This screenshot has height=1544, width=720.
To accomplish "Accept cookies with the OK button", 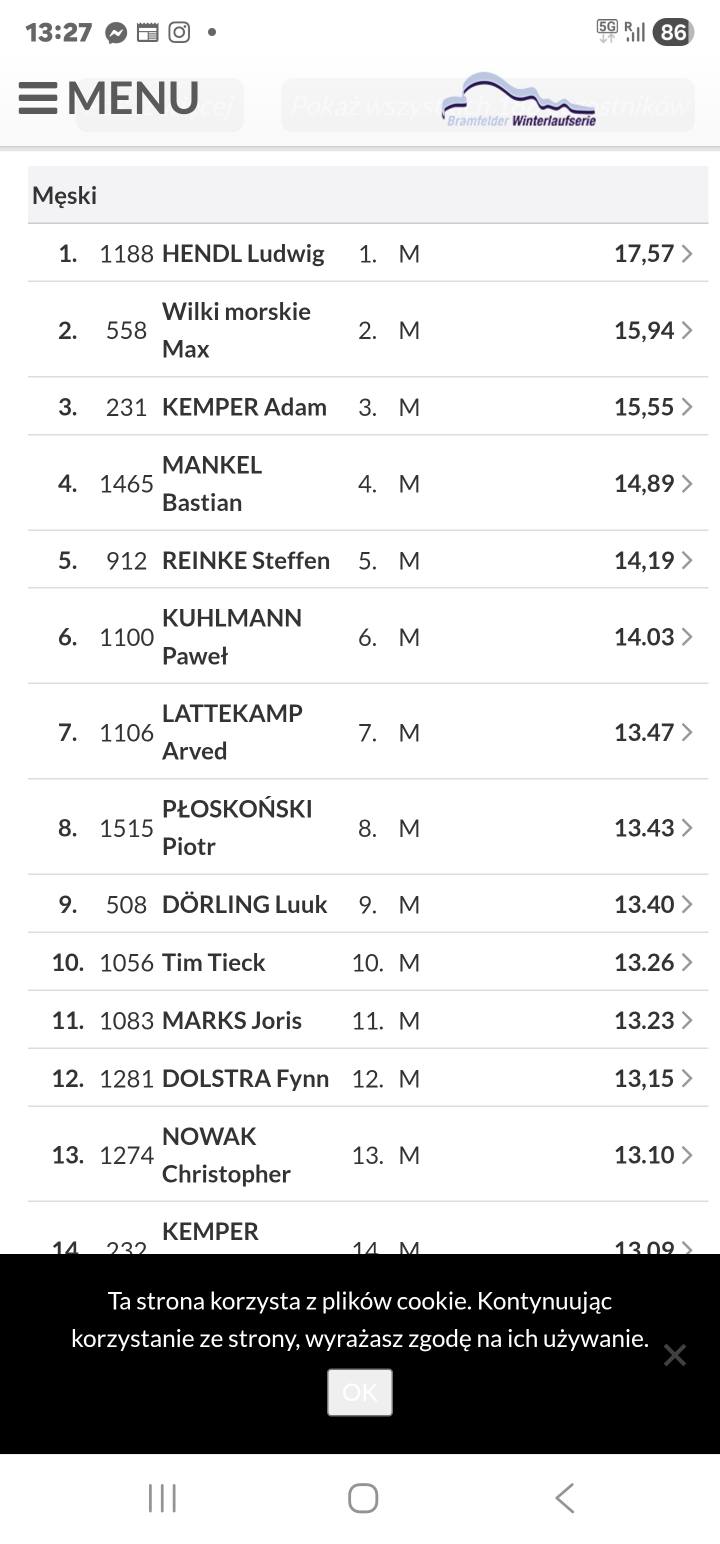I will [360, 1392].
